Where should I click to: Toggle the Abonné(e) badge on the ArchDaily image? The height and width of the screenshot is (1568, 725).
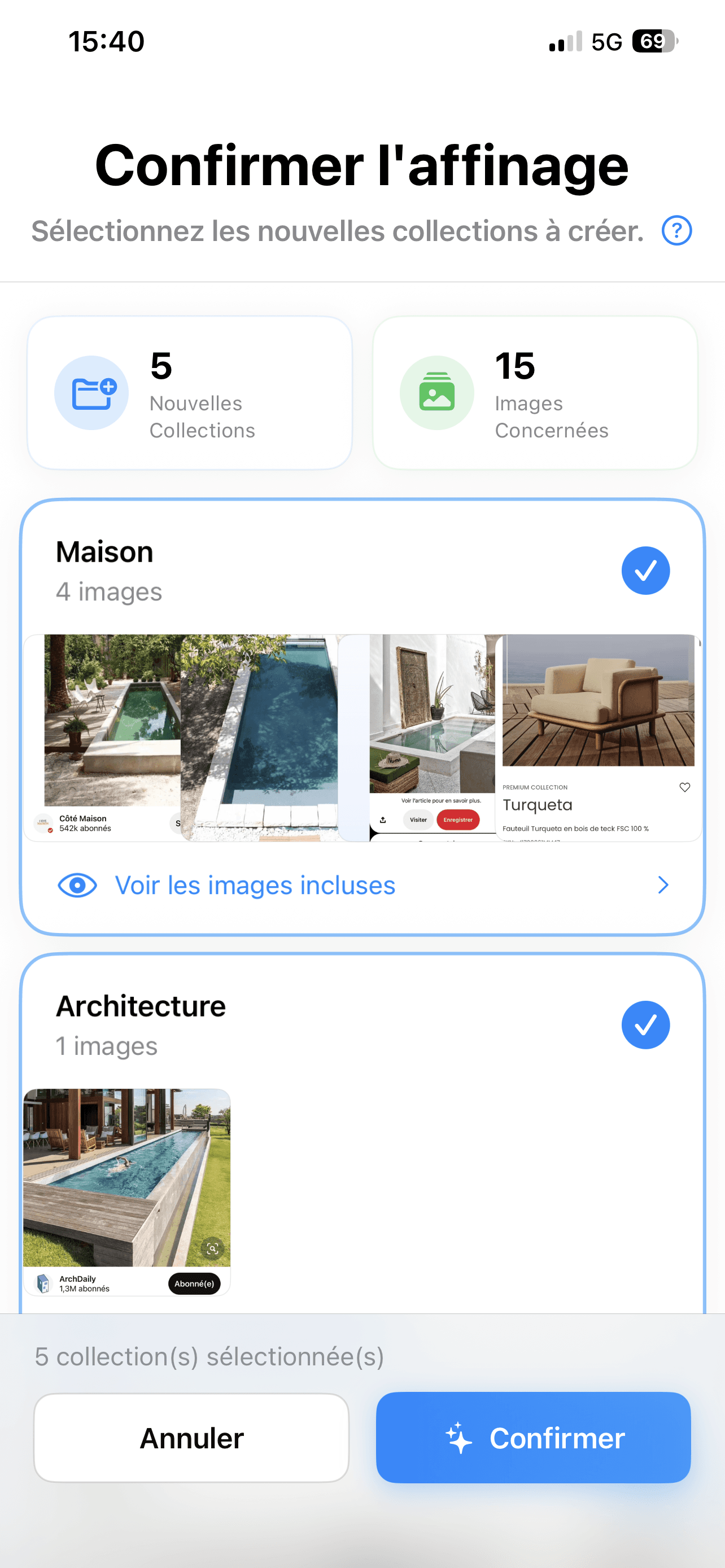(194, 1283)
